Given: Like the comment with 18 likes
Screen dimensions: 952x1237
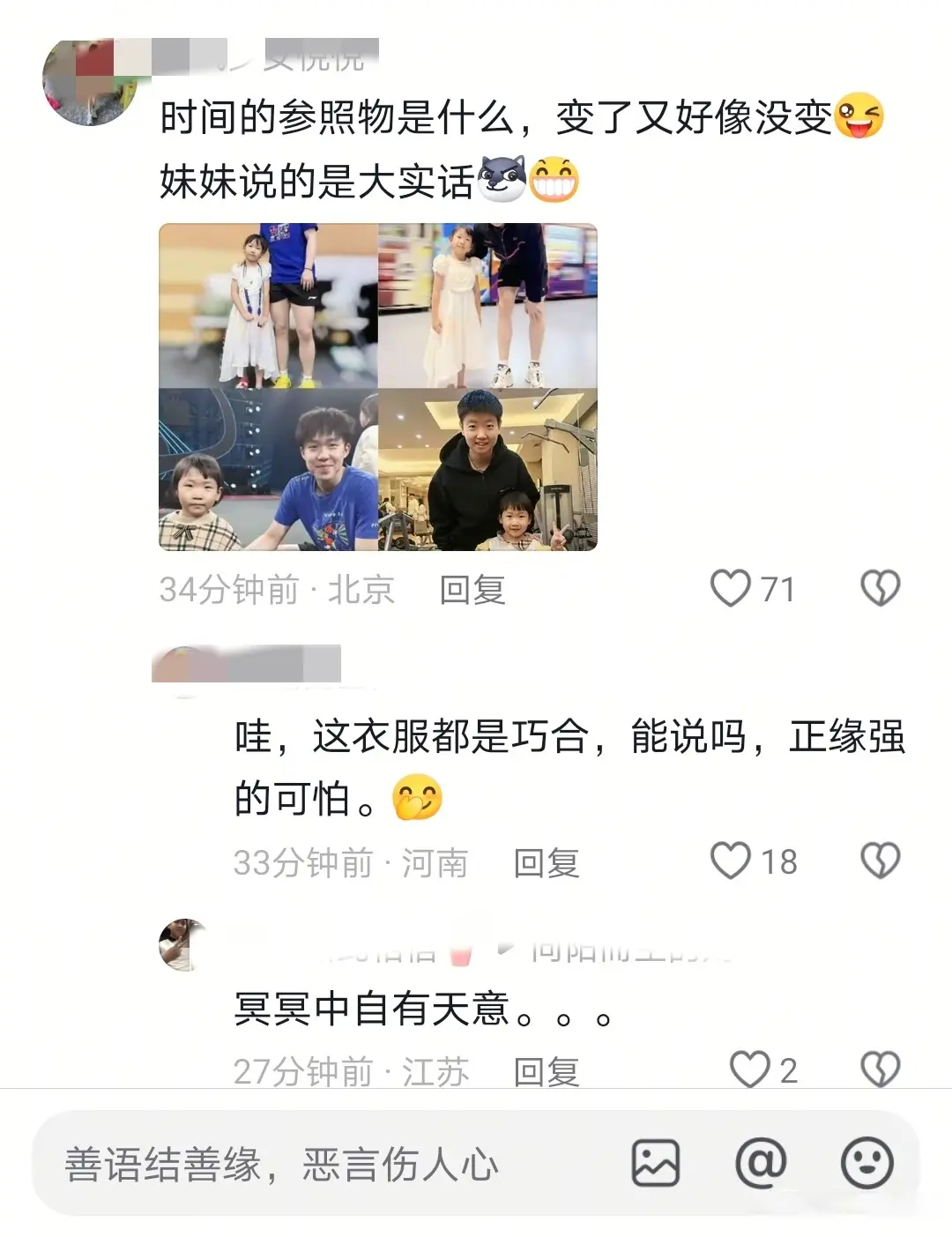Looking at the screenshot, I should pos(731,861).
